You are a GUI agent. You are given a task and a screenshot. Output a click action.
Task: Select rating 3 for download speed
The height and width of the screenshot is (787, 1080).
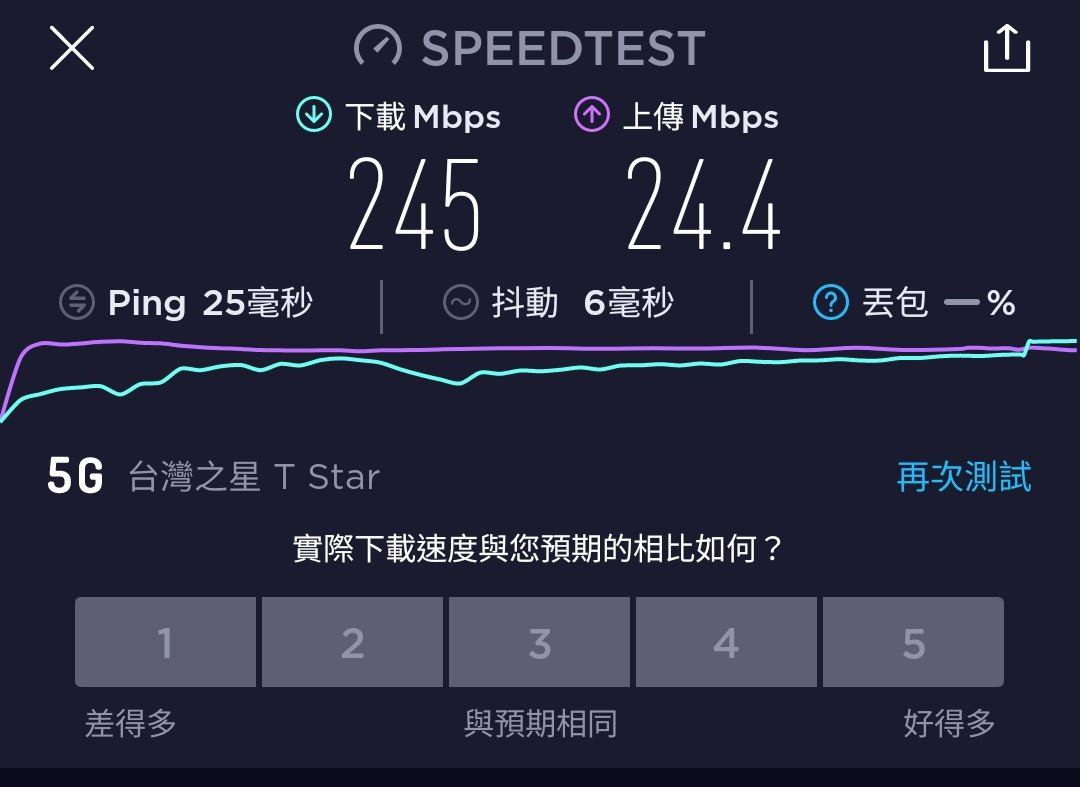539,643
